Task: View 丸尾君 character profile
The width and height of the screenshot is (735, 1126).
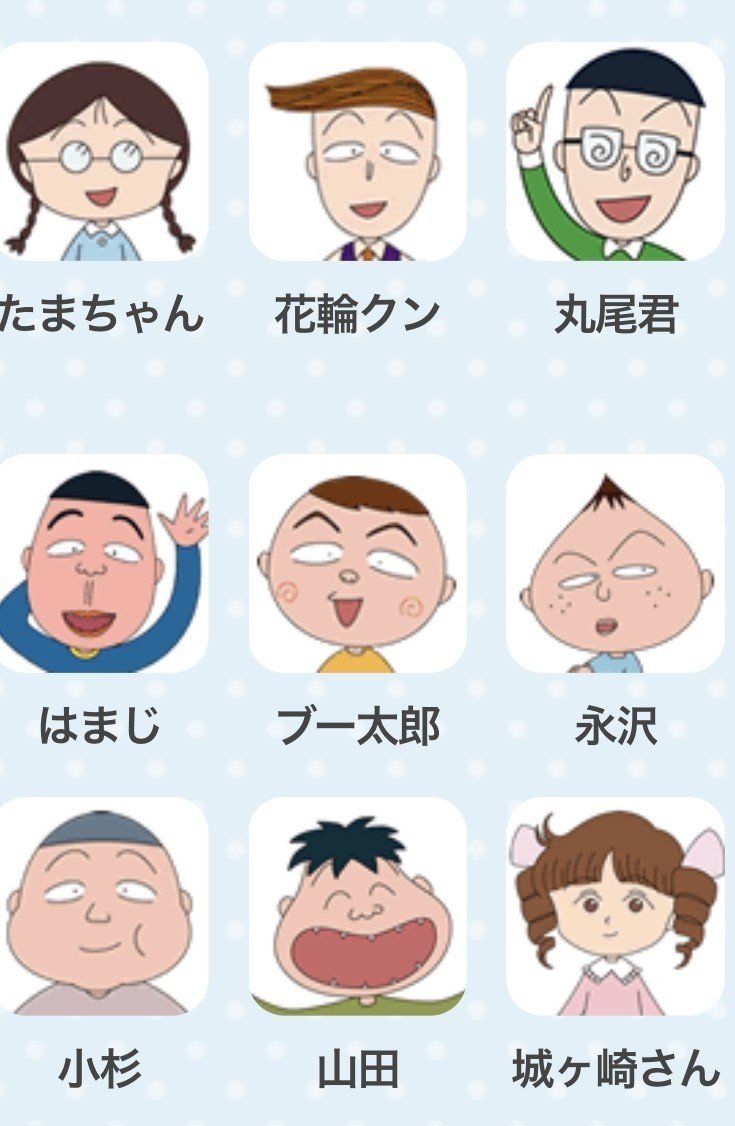Action: pyautogui.click(x=615, y=152)
